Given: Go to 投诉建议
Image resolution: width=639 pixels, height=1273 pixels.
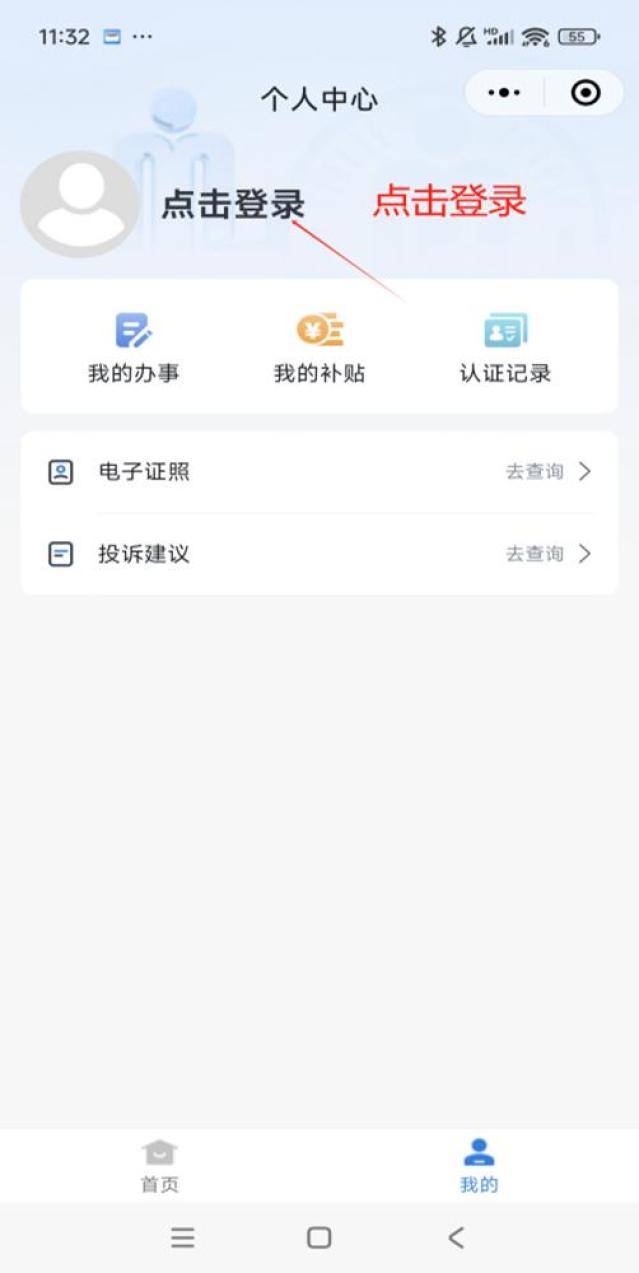Looking at the screenshot, I should pos(319,554).
